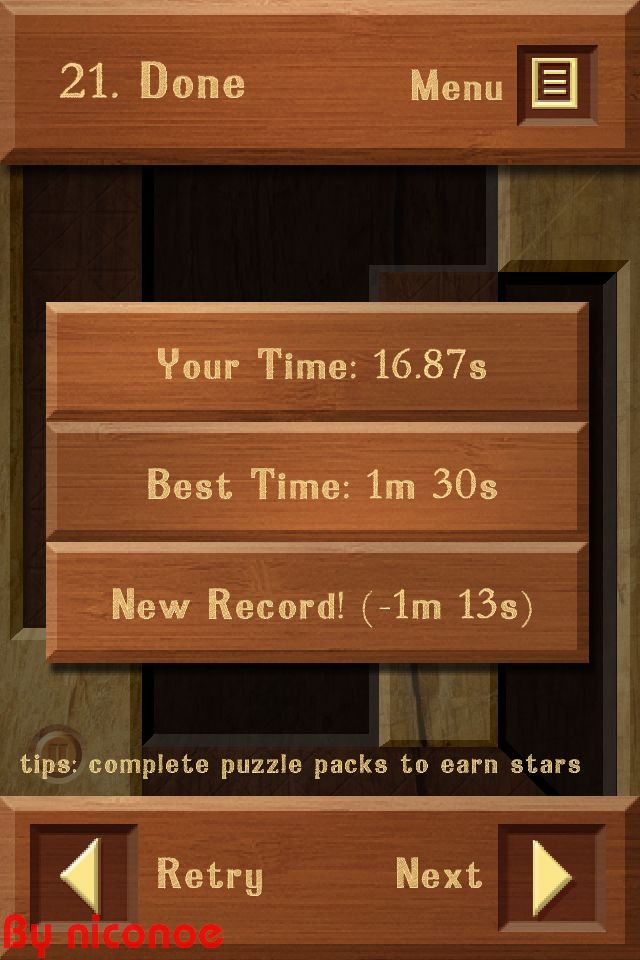Viewport: 640px width, 960px height.
Task: Open the Menu button
Action: (x=555, y=85)
